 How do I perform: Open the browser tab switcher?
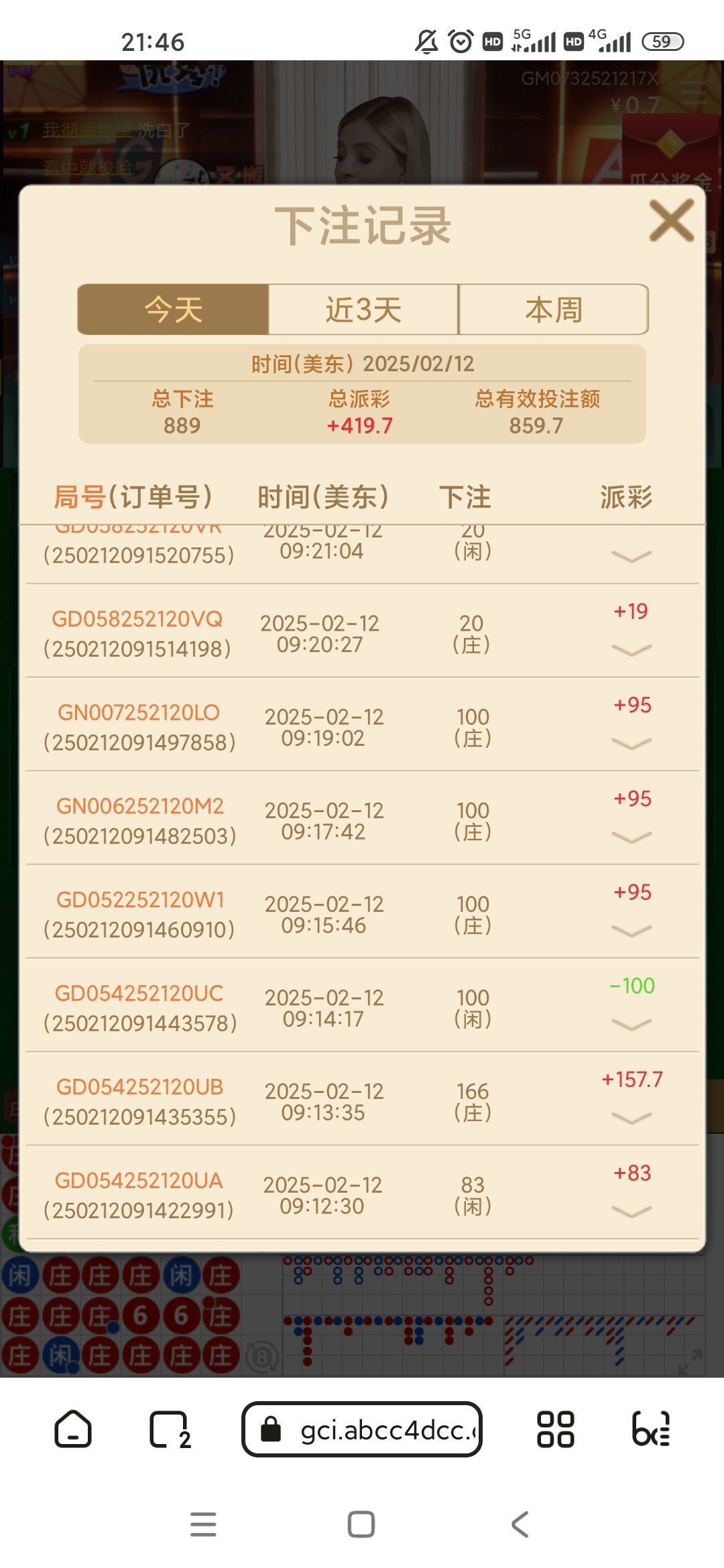point(169,1429)
